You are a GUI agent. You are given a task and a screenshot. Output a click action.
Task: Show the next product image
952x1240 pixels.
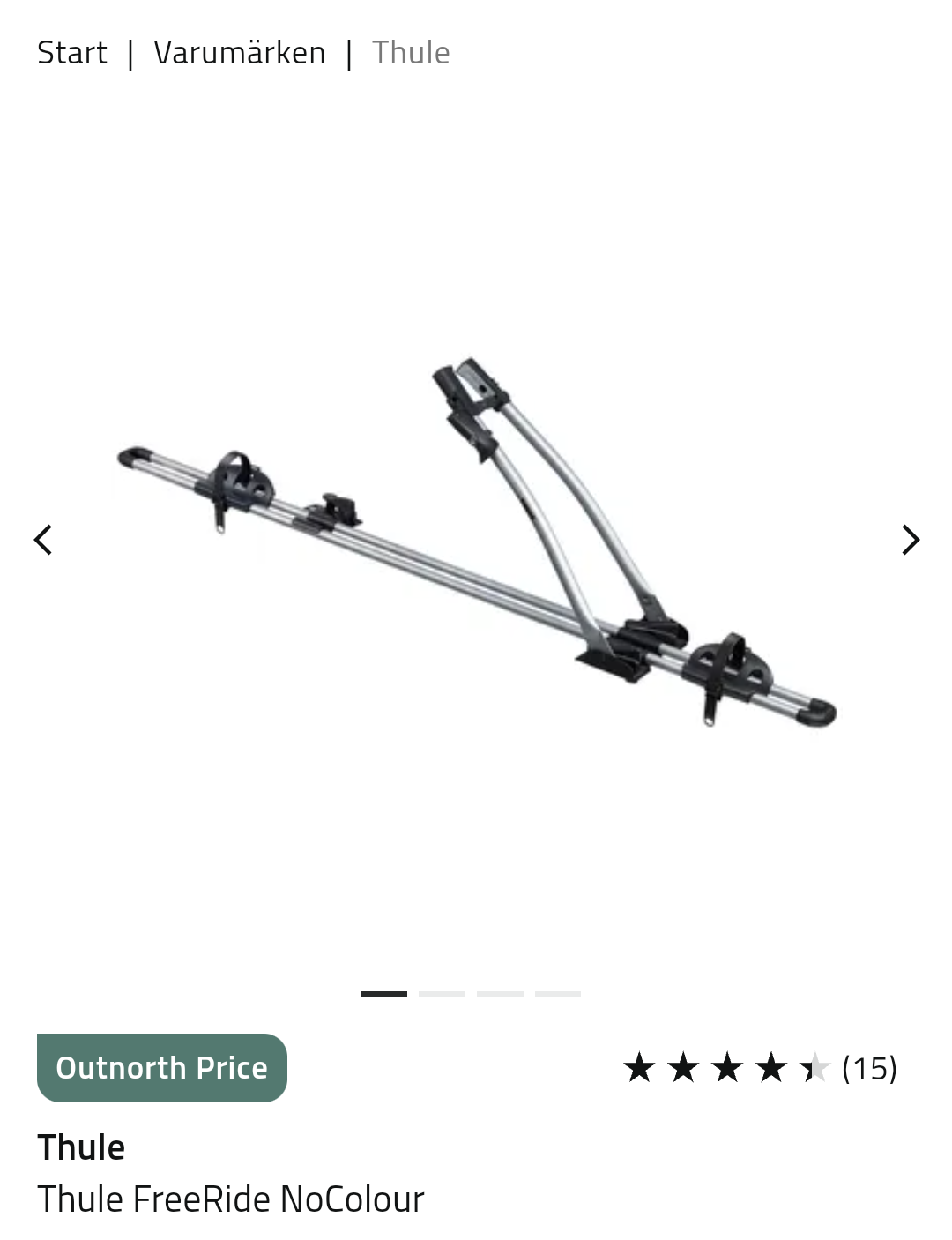(x=910, y=540)
